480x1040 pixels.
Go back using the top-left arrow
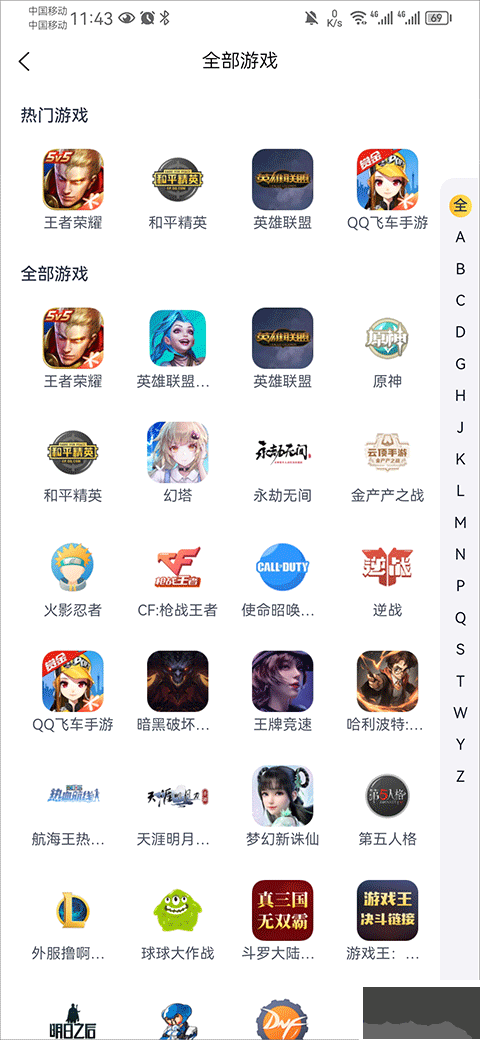[25, 62]
